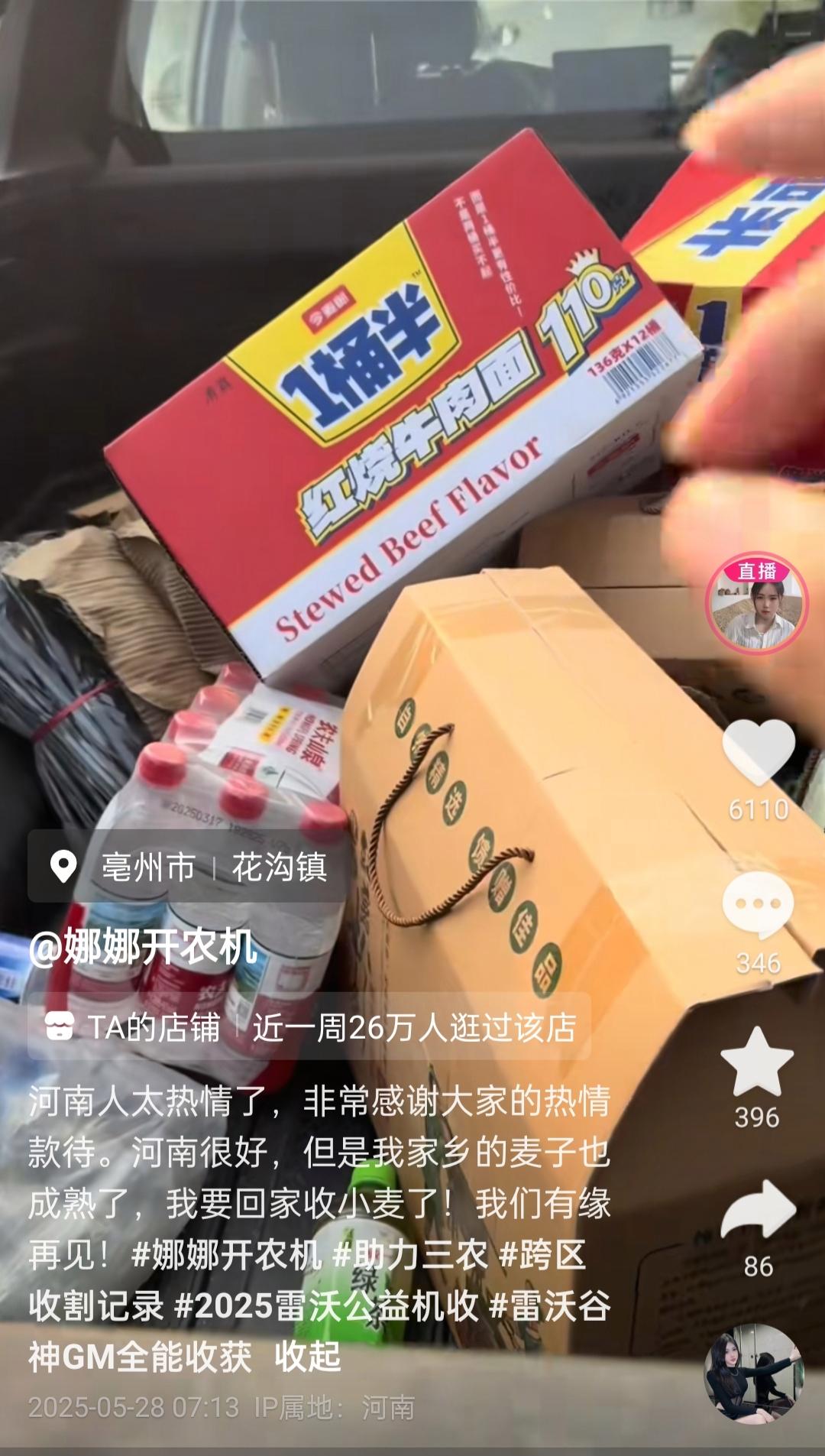The height and width of the screenshot is (1456, 825).
Task: Open the #2025雷沃公益机收 hashtag
Action: coord(326,1306)
